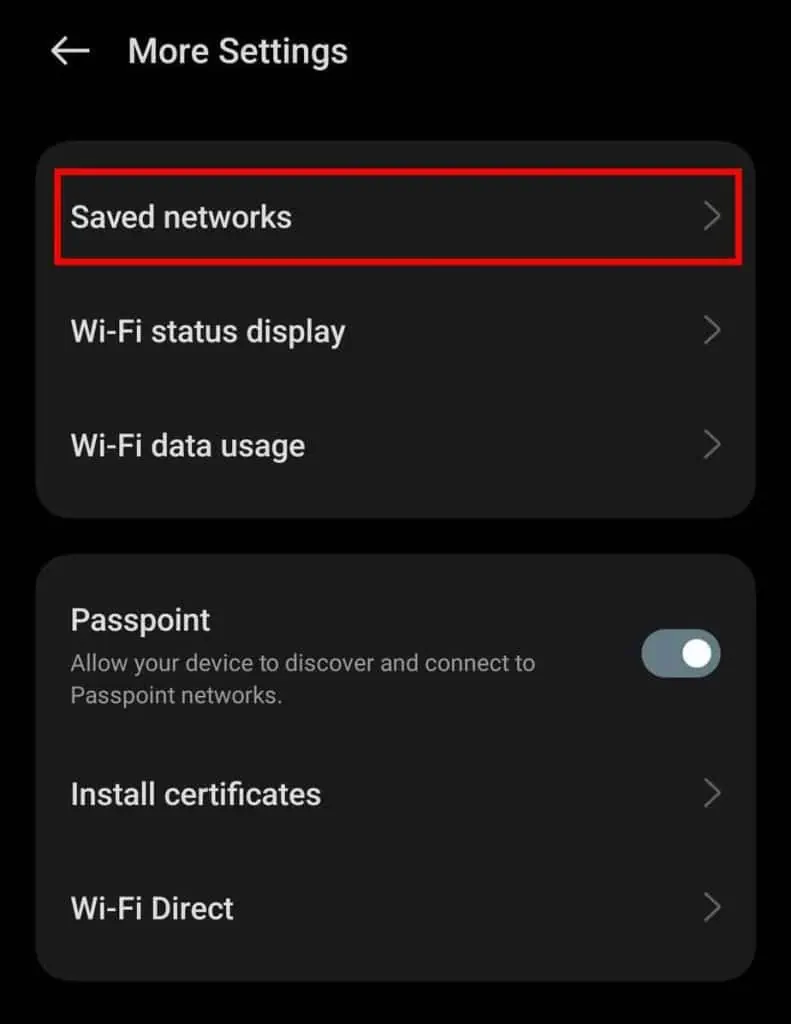
Task: Tap the arrow beside Wi-Fi Direct
Action: coord(713,908)
